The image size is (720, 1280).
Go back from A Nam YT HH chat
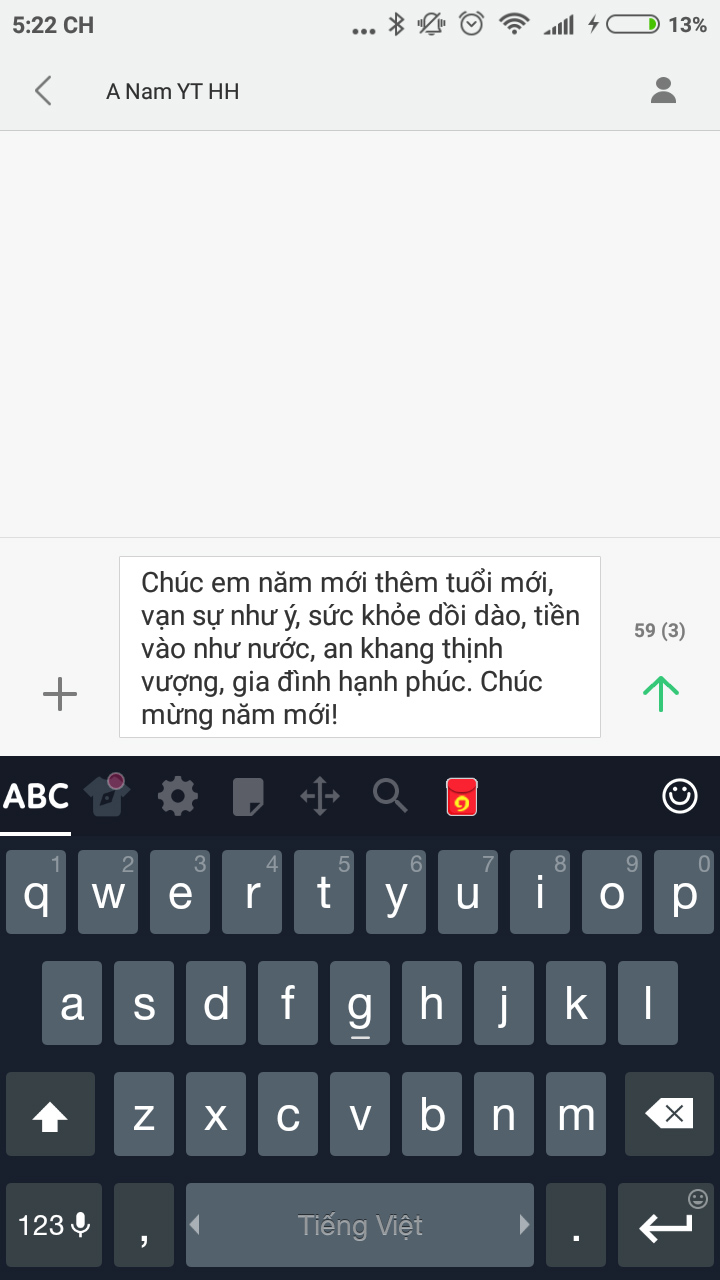[42, 91]
